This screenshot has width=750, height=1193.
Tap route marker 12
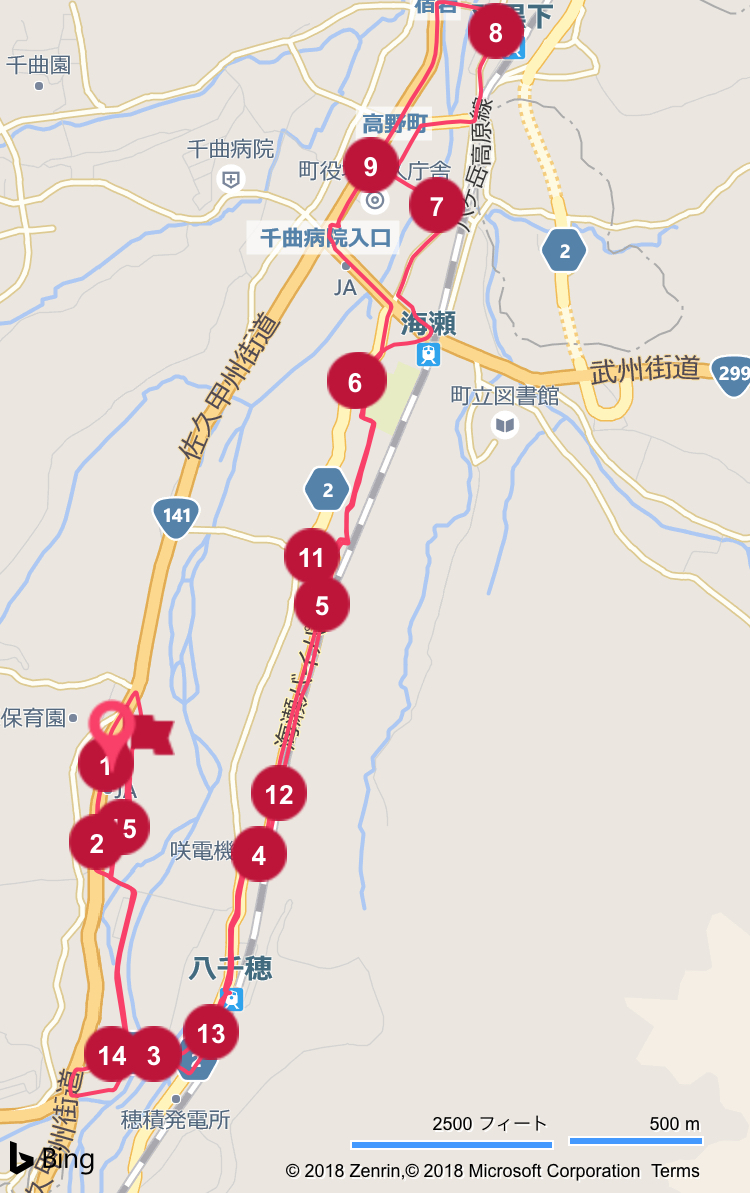point(279,794)
